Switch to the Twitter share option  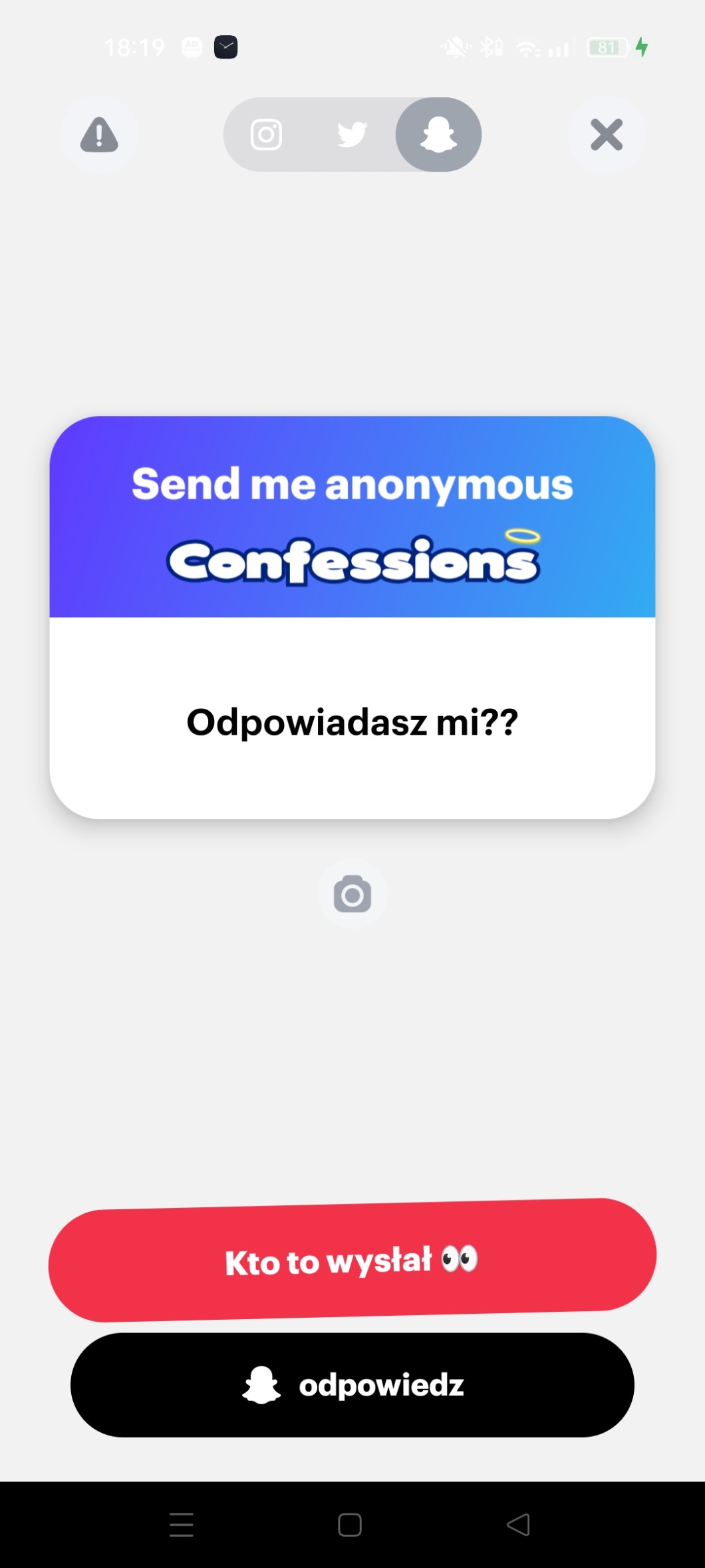point(351,135)
